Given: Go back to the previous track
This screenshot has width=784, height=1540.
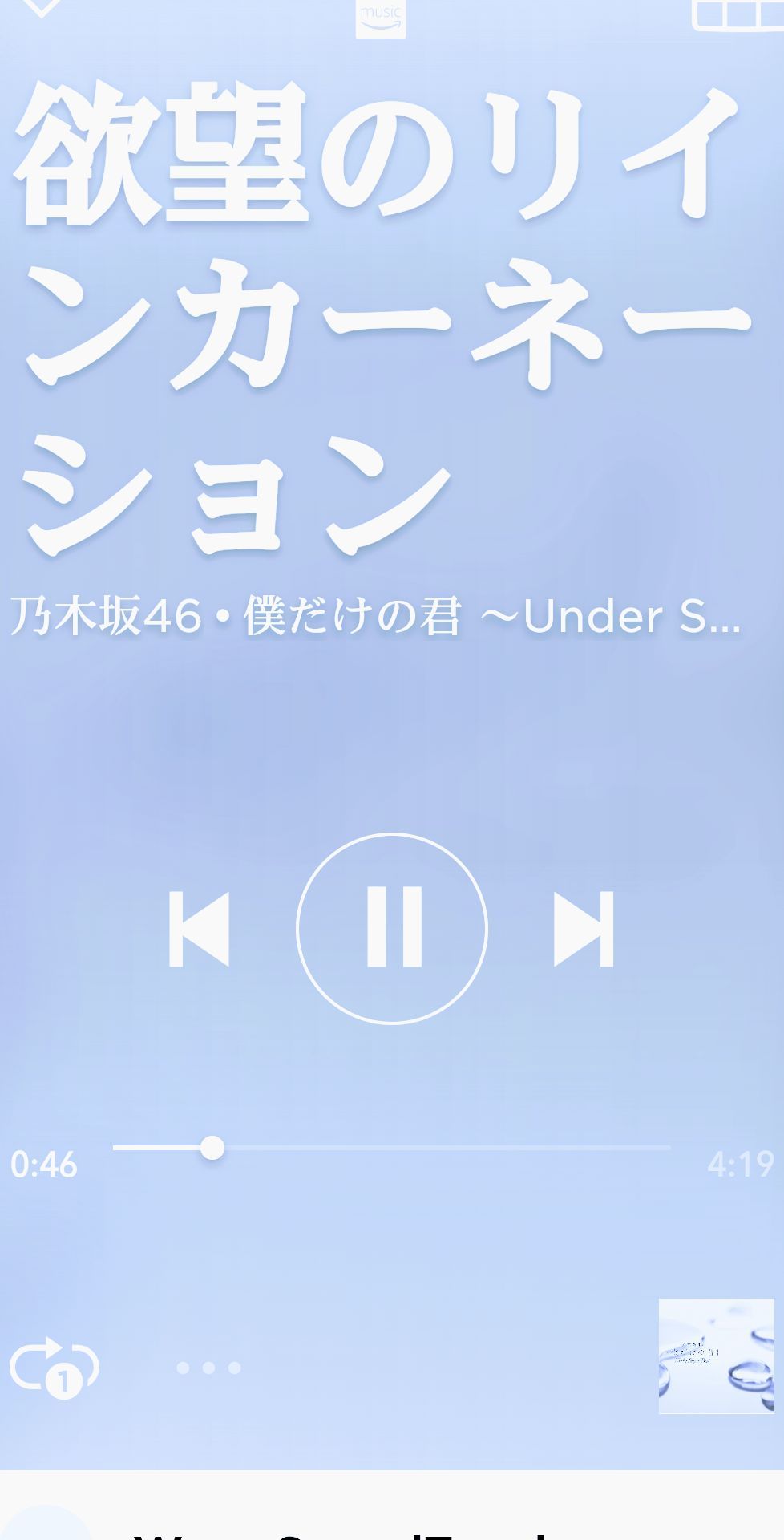Looking at the screenshot, I should pos(200,929).
